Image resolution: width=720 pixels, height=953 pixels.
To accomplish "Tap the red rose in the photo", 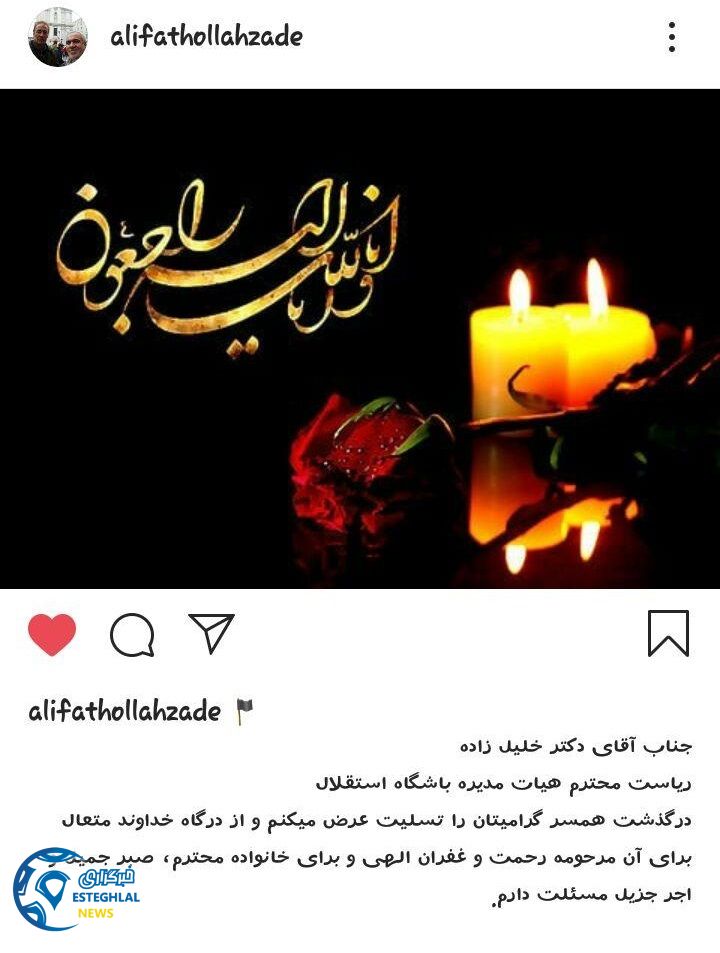I will tap(370, 450).
